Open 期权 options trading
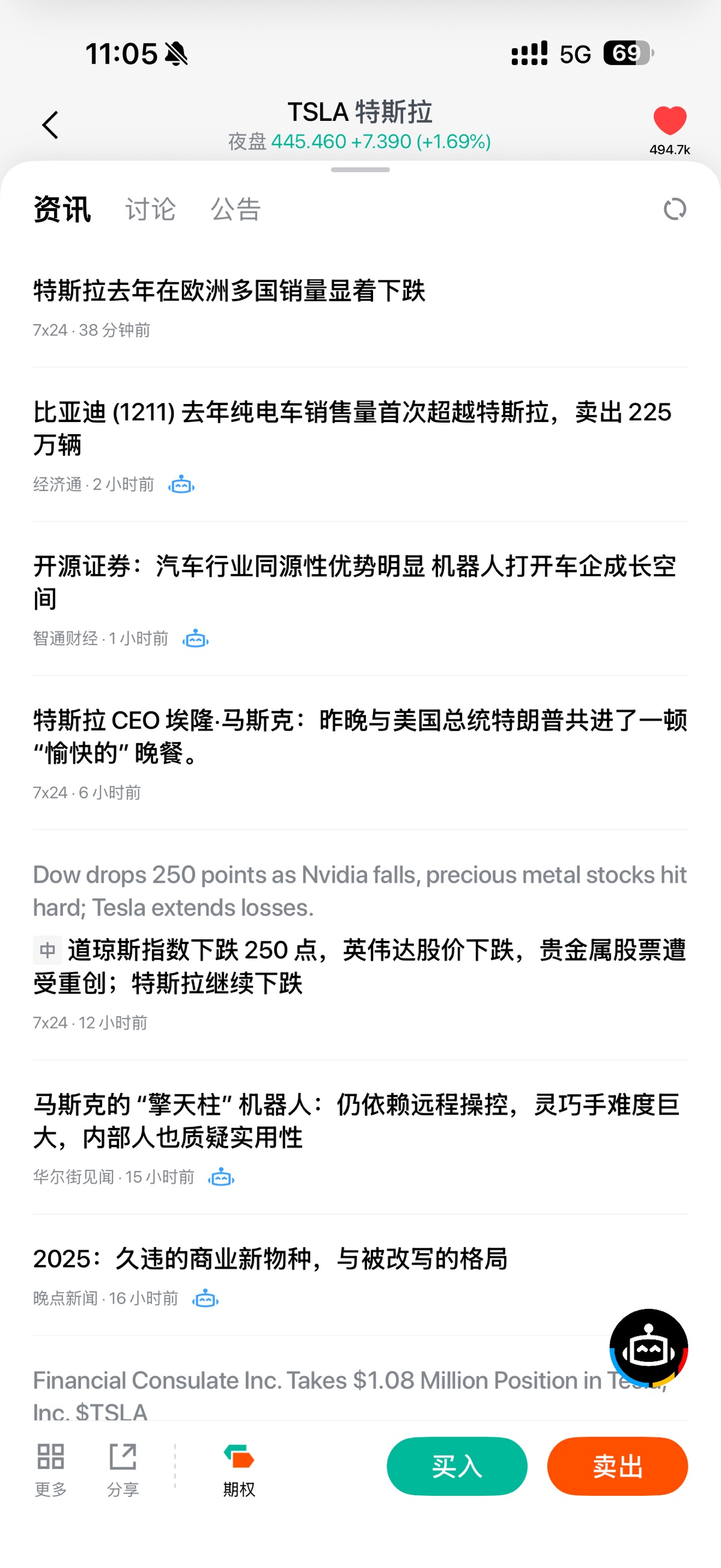 239,1469
